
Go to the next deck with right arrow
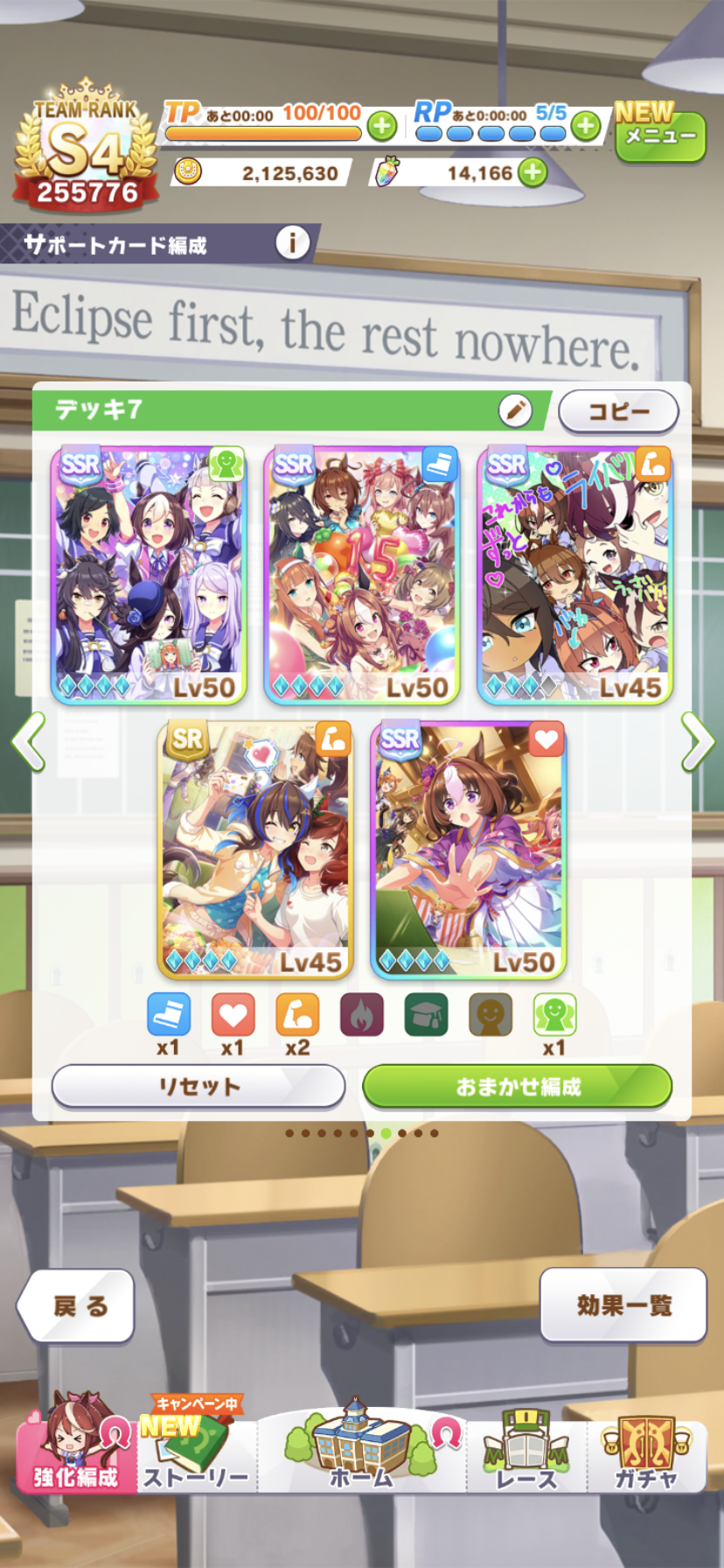697,742
